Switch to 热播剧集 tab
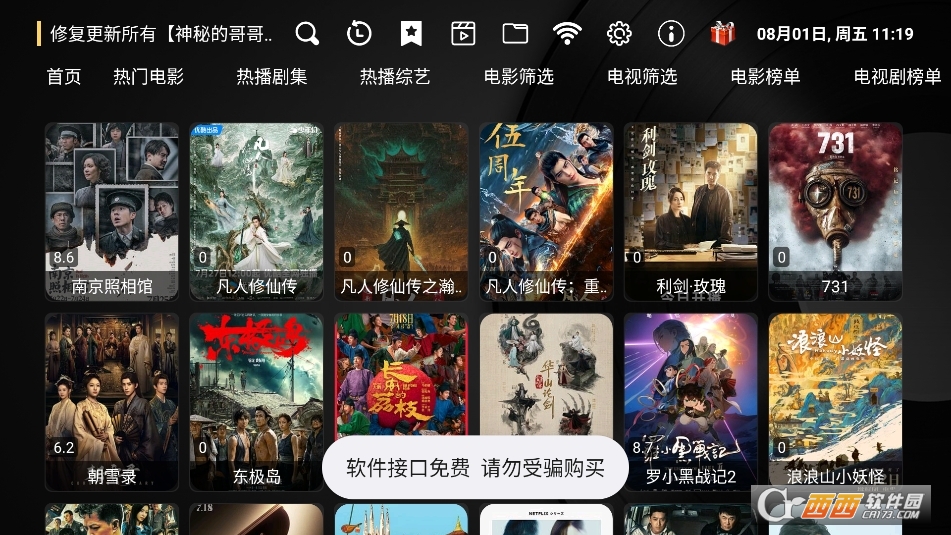Viewport: 951px width, 535px height. [x=272, y=77]
